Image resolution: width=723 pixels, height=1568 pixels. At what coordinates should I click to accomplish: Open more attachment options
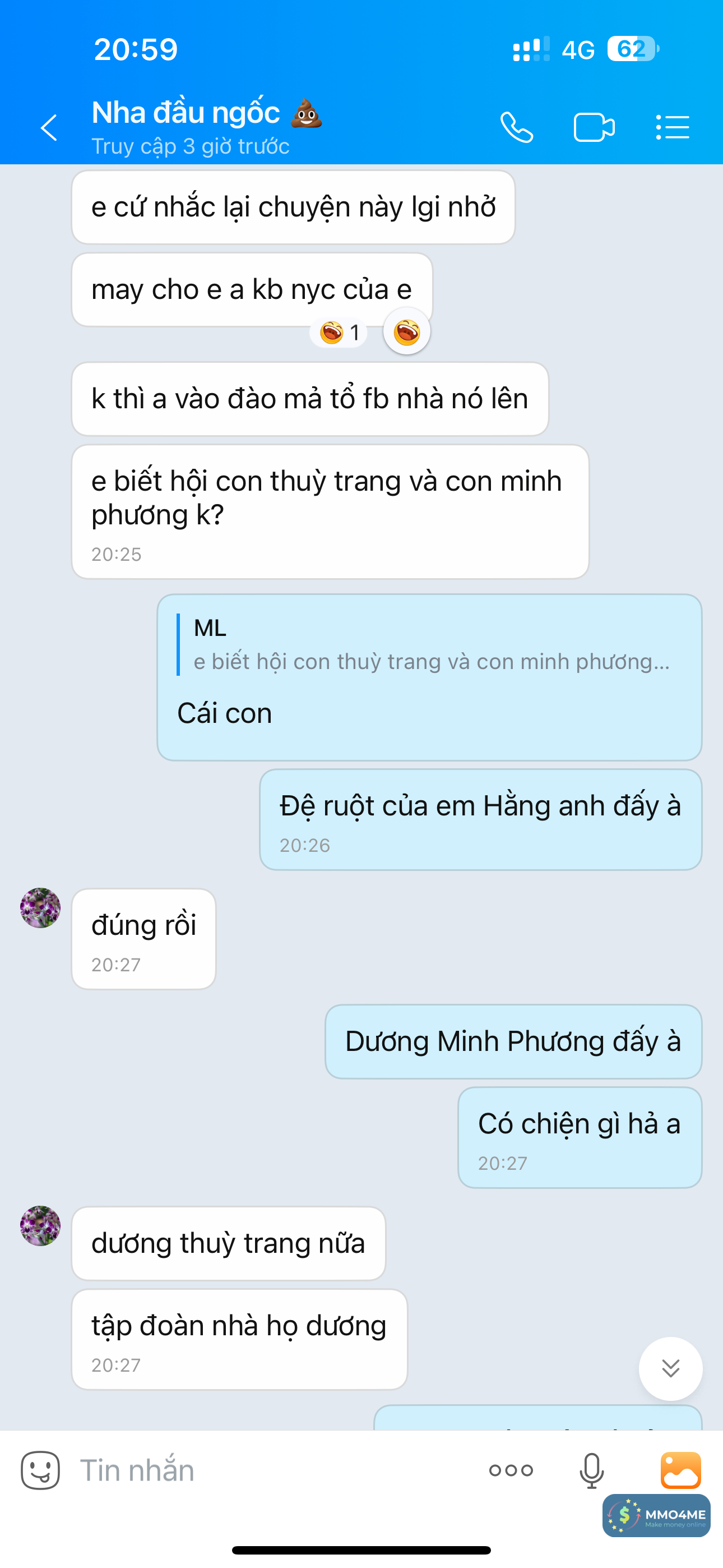(511, 1470)
